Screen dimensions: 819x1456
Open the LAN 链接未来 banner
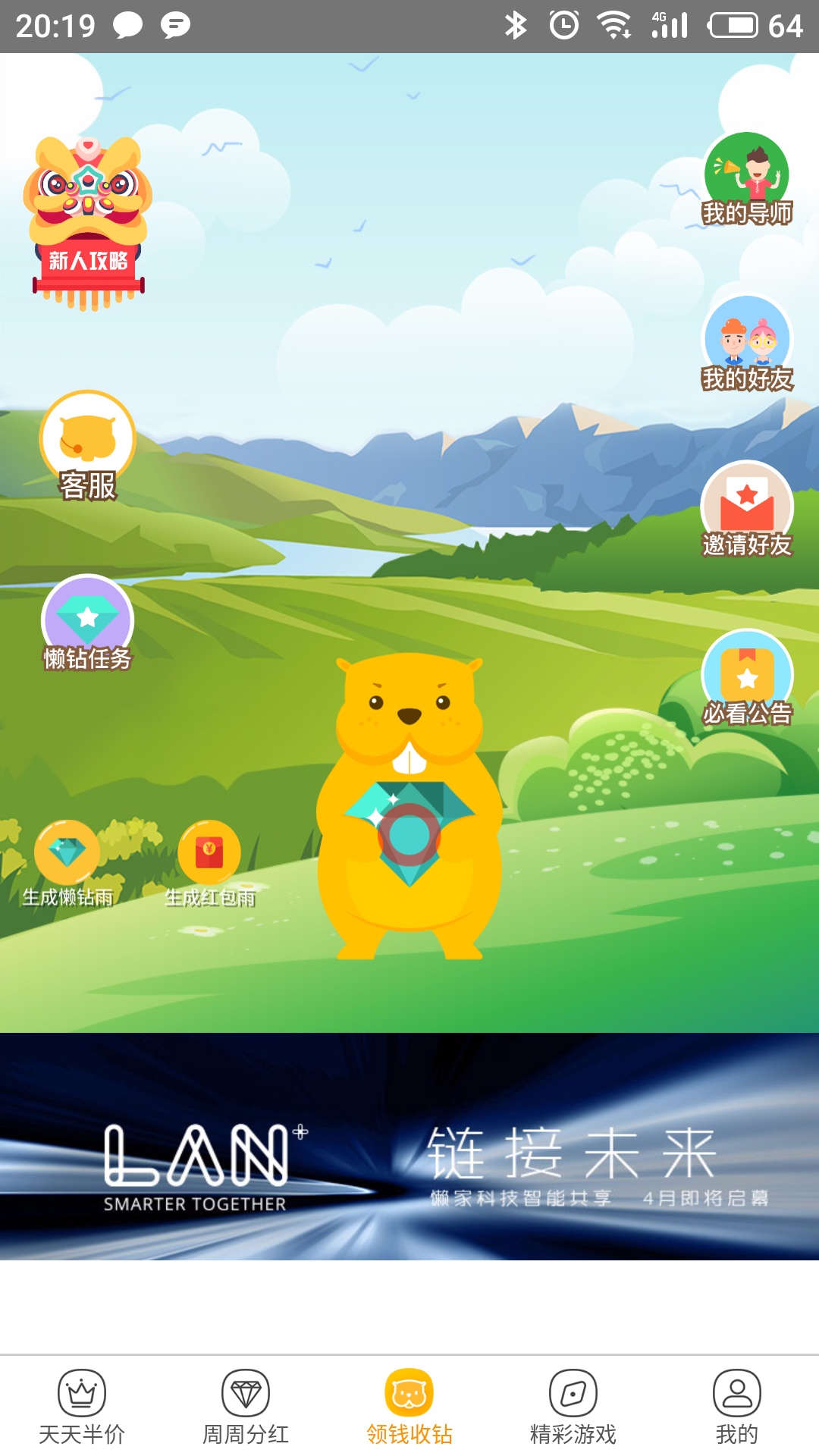(409, 1147)
